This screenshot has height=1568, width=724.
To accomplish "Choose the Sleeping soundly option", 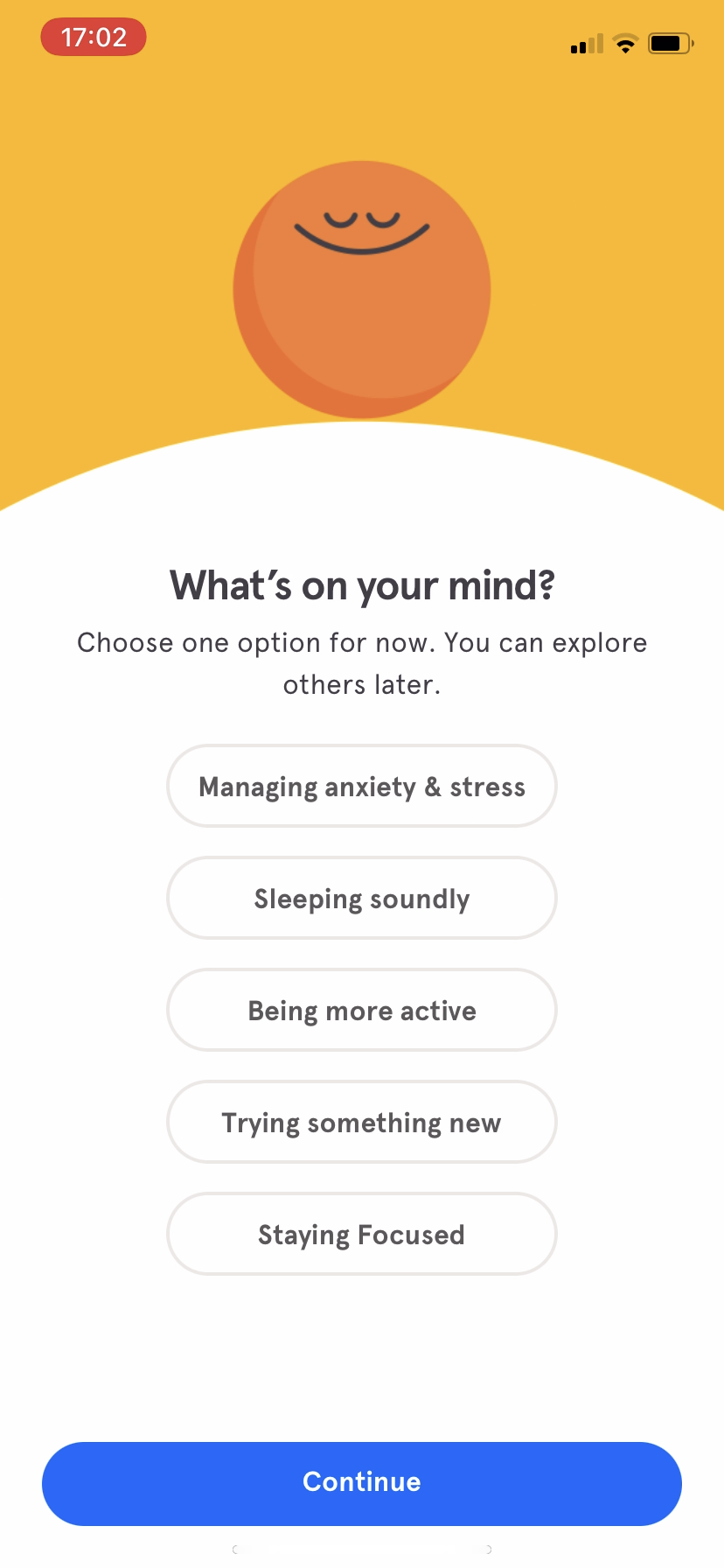I will point(362,898).
